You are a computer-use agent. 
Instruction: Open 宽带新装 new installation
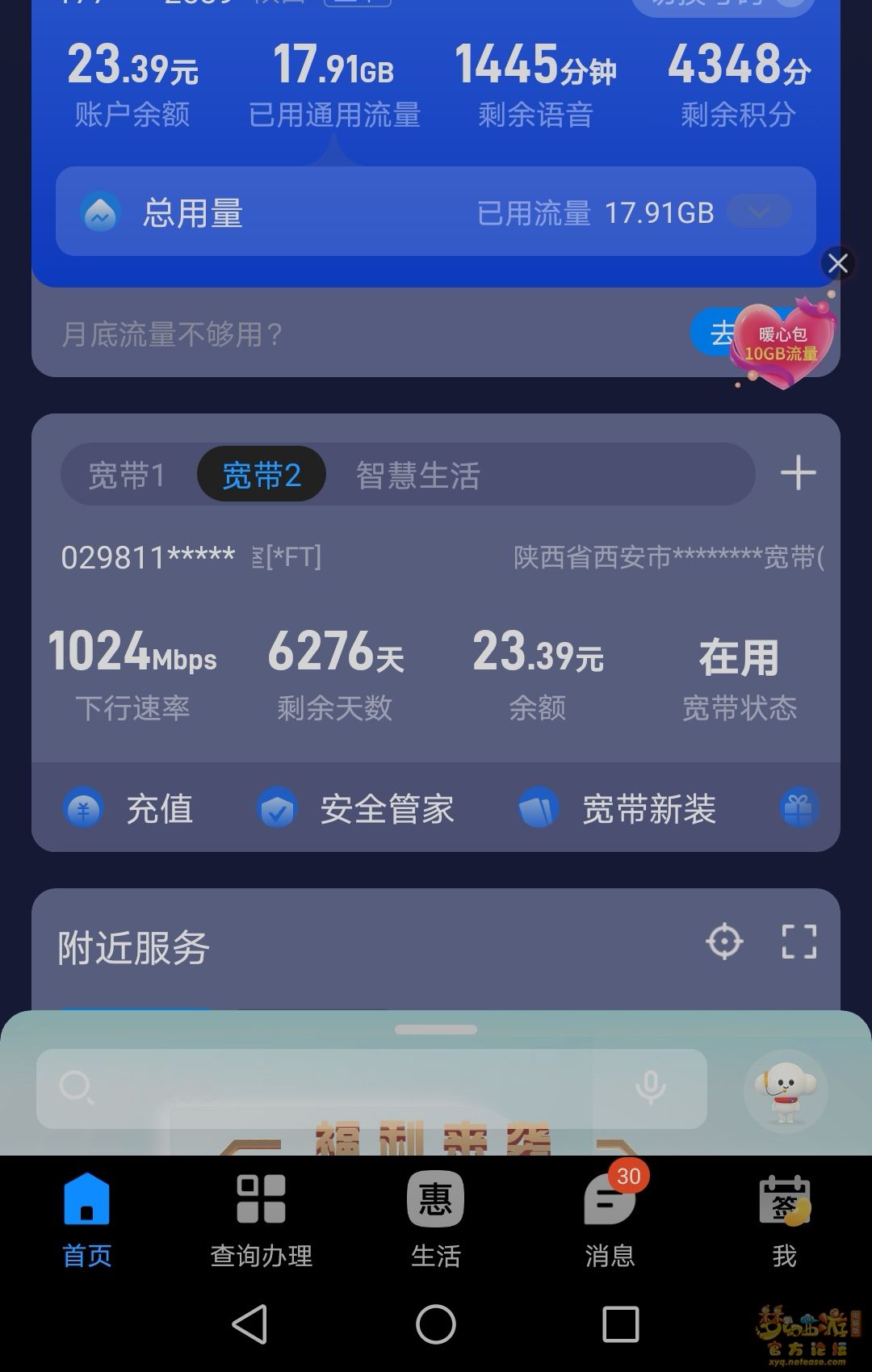[x=618, y=808]
